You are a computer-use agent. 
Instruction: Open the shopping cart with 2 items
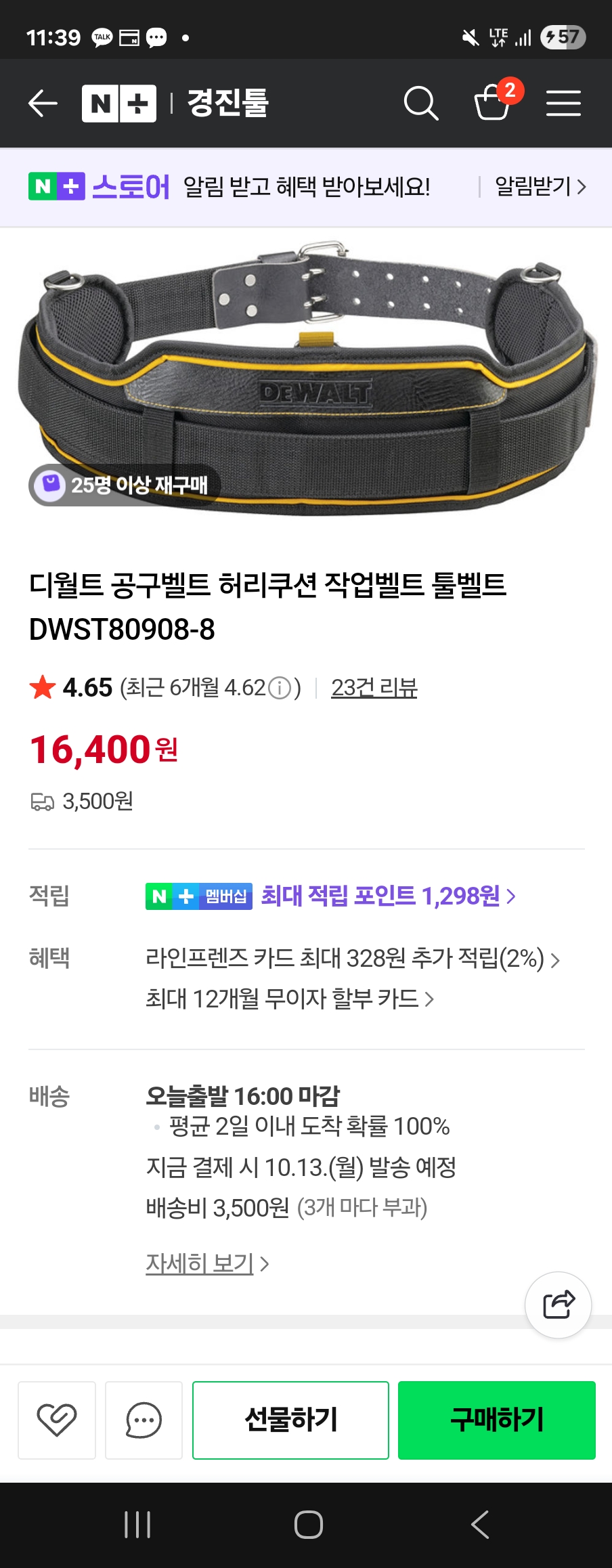point(493,102)
